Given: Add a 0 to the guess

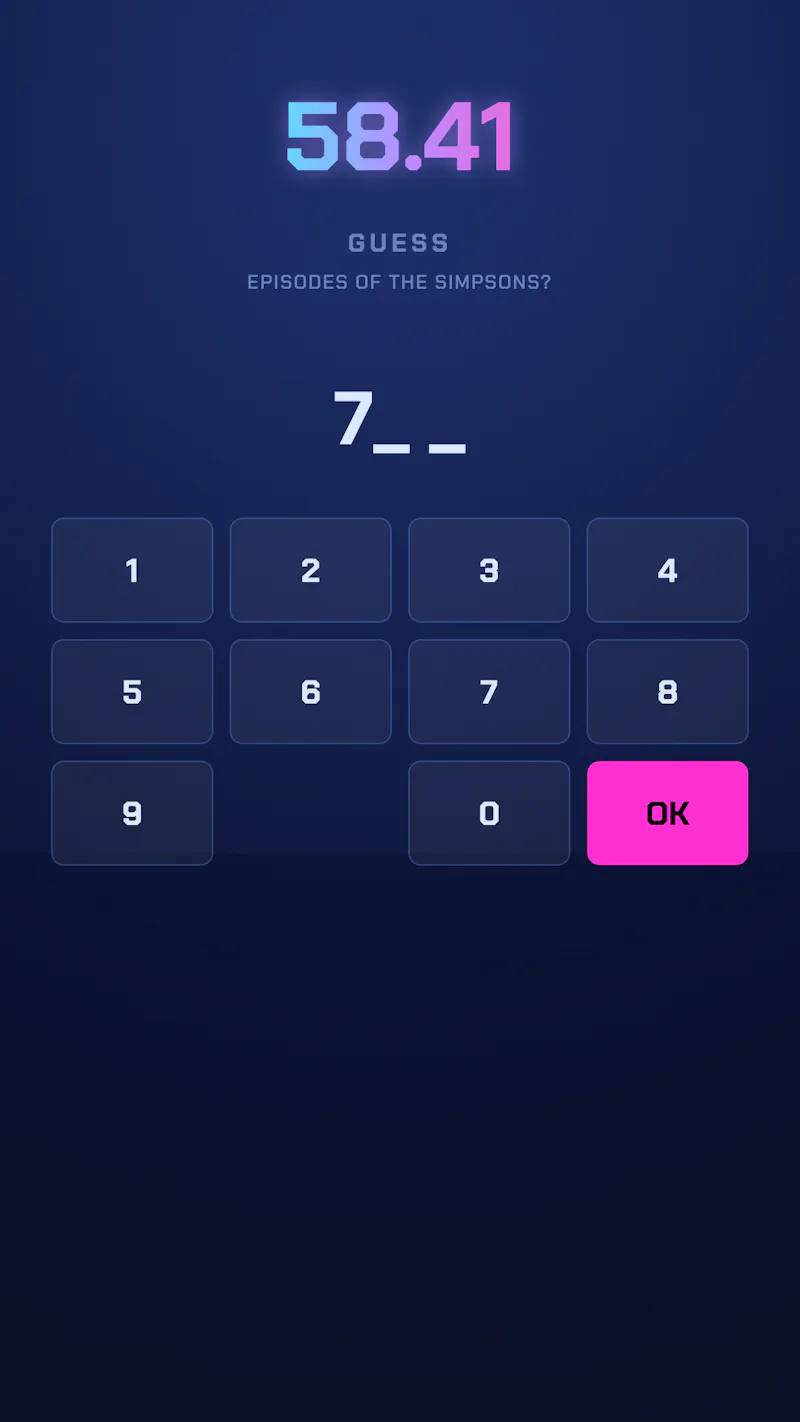Looking at the screenshot, I should pyautogui.click(x=489, y=813).
